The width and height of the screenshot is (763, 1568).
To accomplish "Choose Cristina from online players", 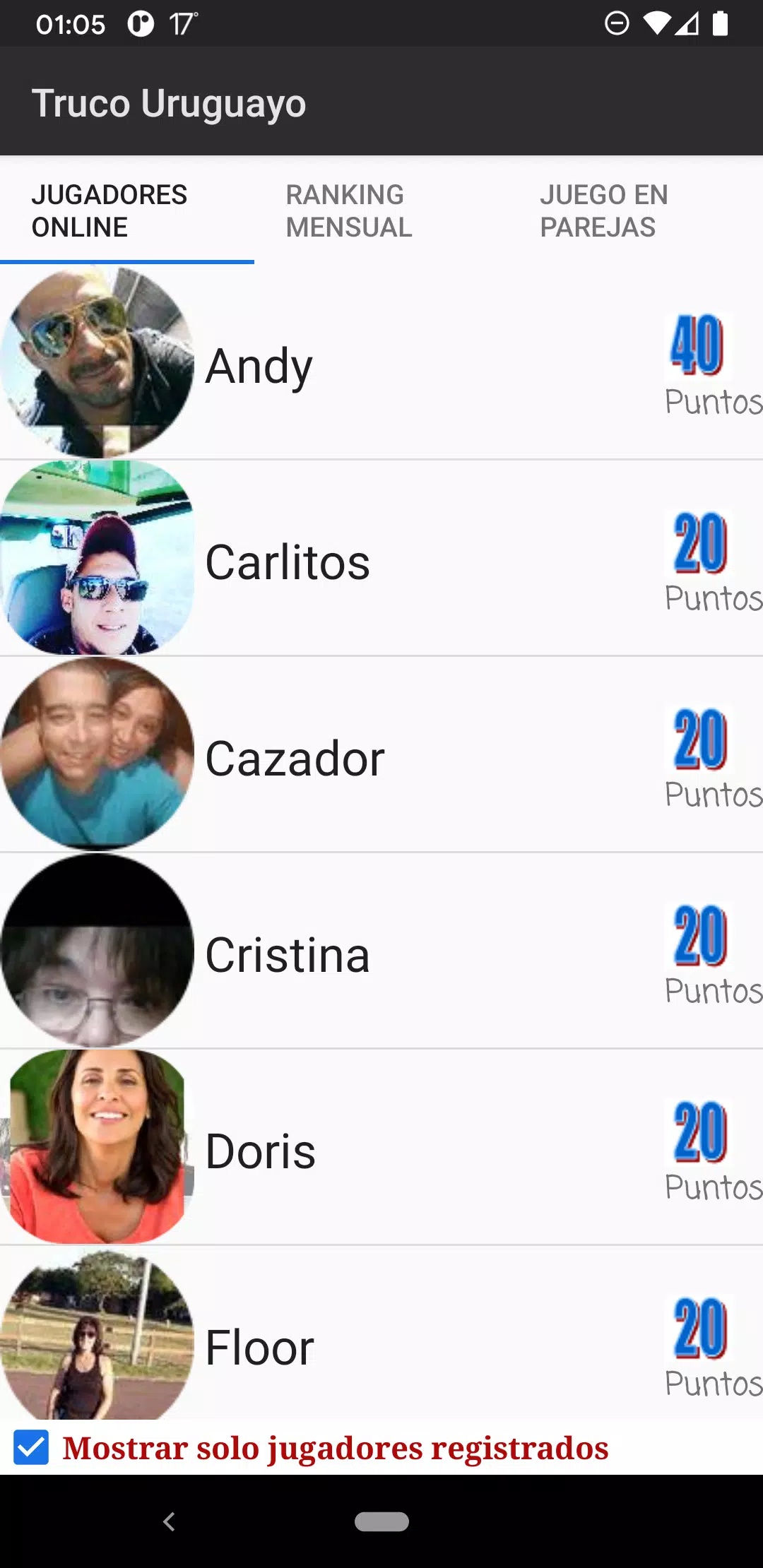I will (x=381, y=951).
